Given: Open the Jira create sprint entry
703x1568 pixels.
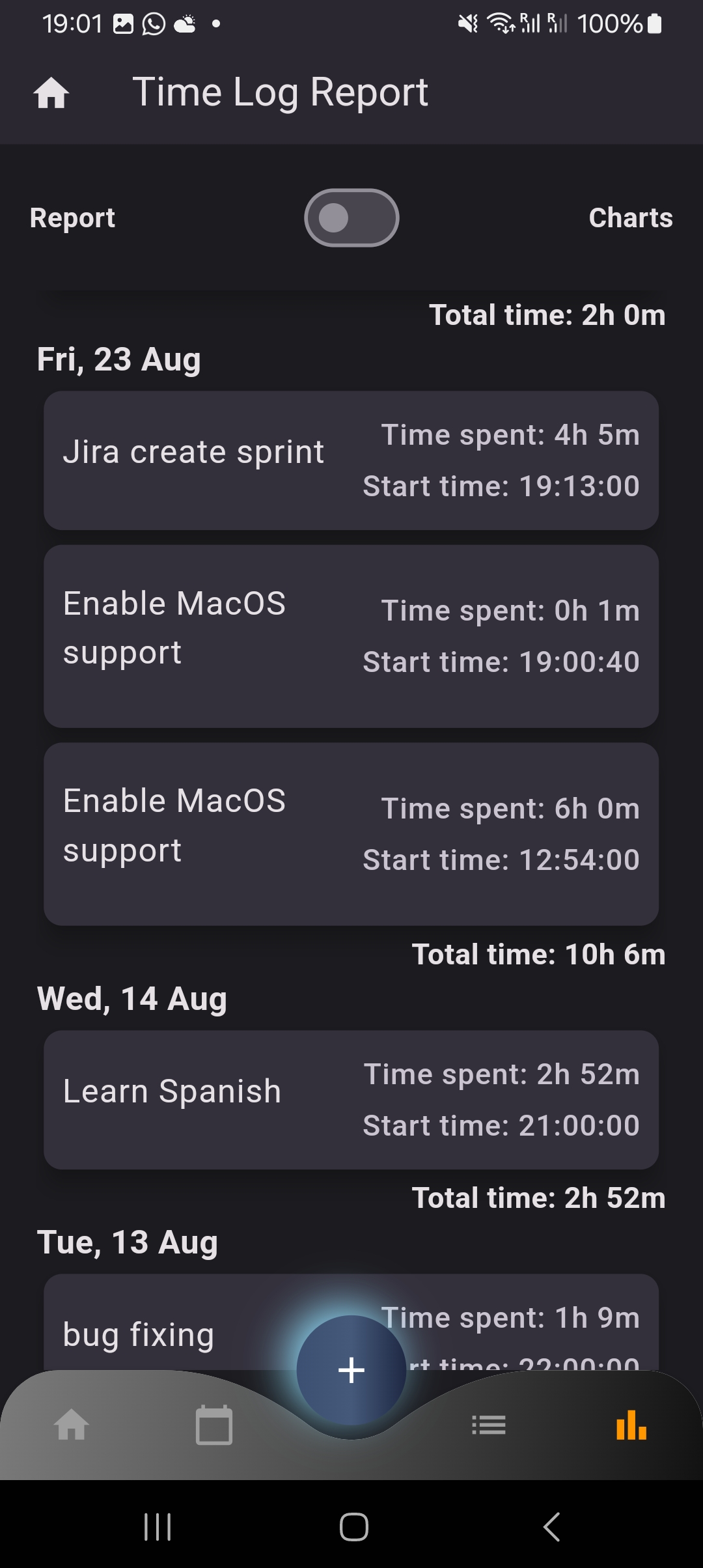Looking at the screenshot, I should pyautogui.click(x=351, y=460).
